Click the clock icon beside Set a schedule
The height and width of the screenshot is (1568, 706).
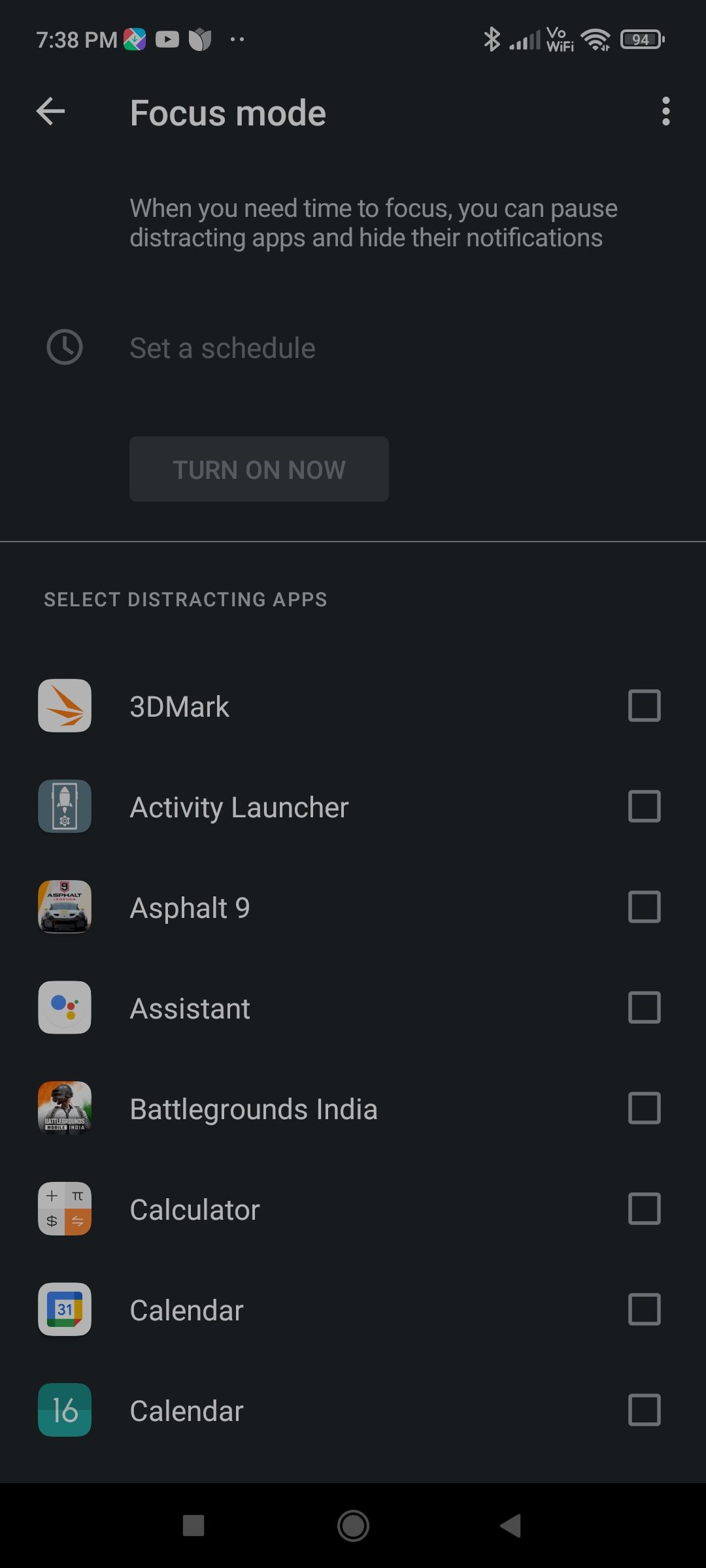coord(65,348)
